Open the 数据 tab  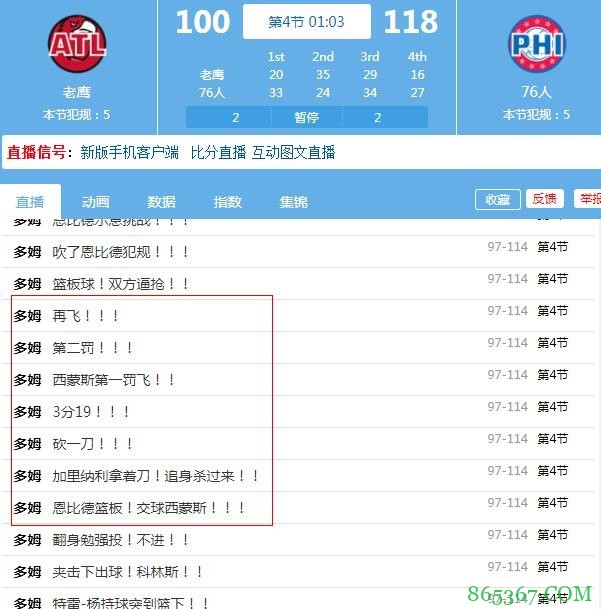[161, 201]
